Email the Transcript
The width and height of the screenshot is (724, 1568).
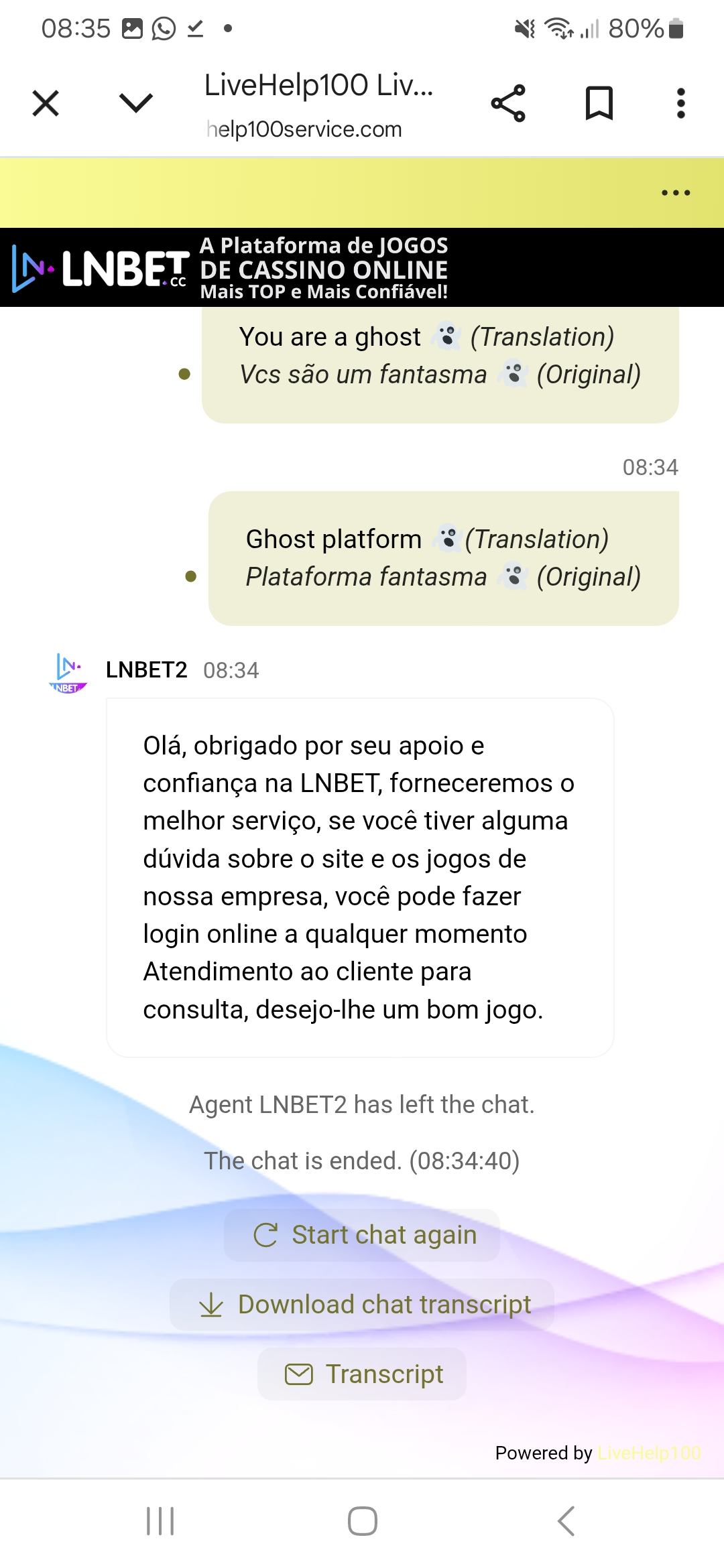363,1374
